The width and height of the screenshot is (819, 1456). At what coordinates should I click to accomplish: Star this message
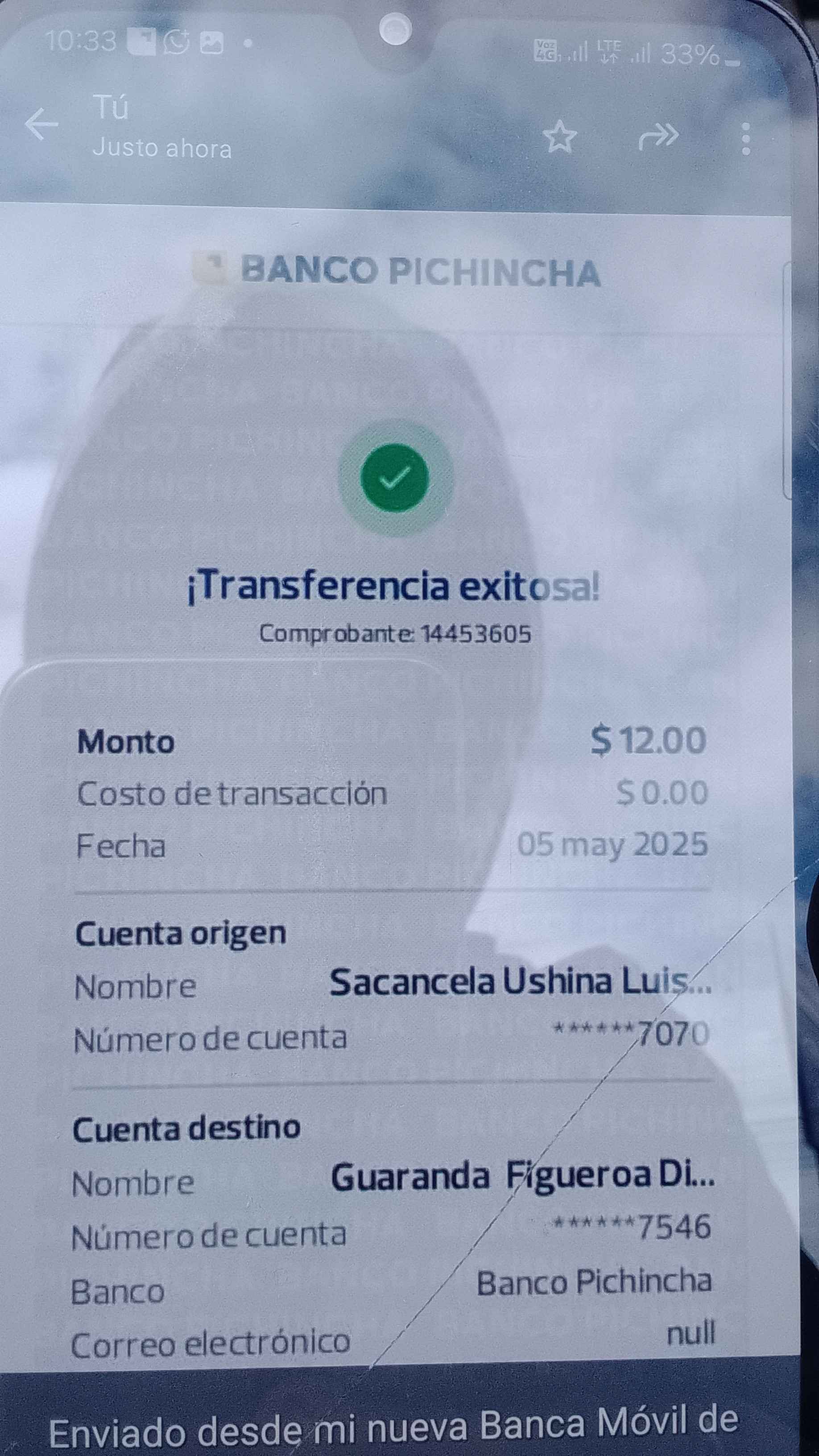point(559,137)
